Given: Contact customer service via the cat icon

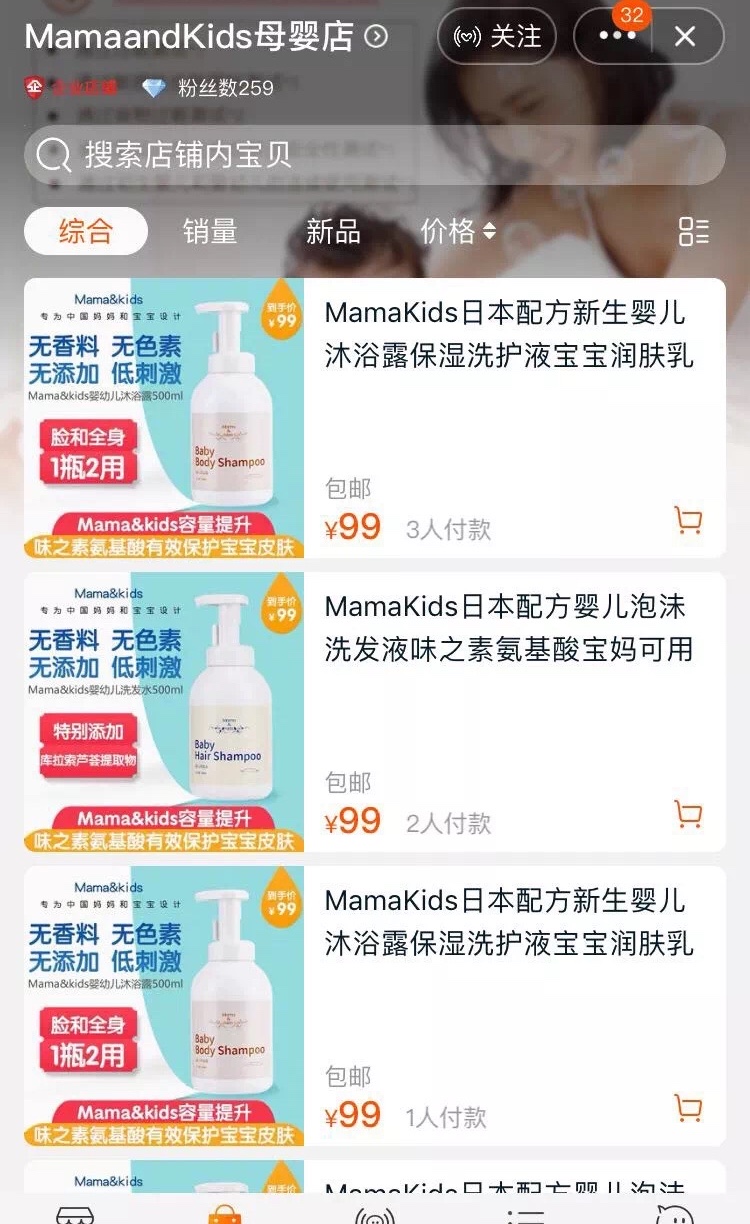Looking at the screenshot, I should click(x=675, y=1213).
